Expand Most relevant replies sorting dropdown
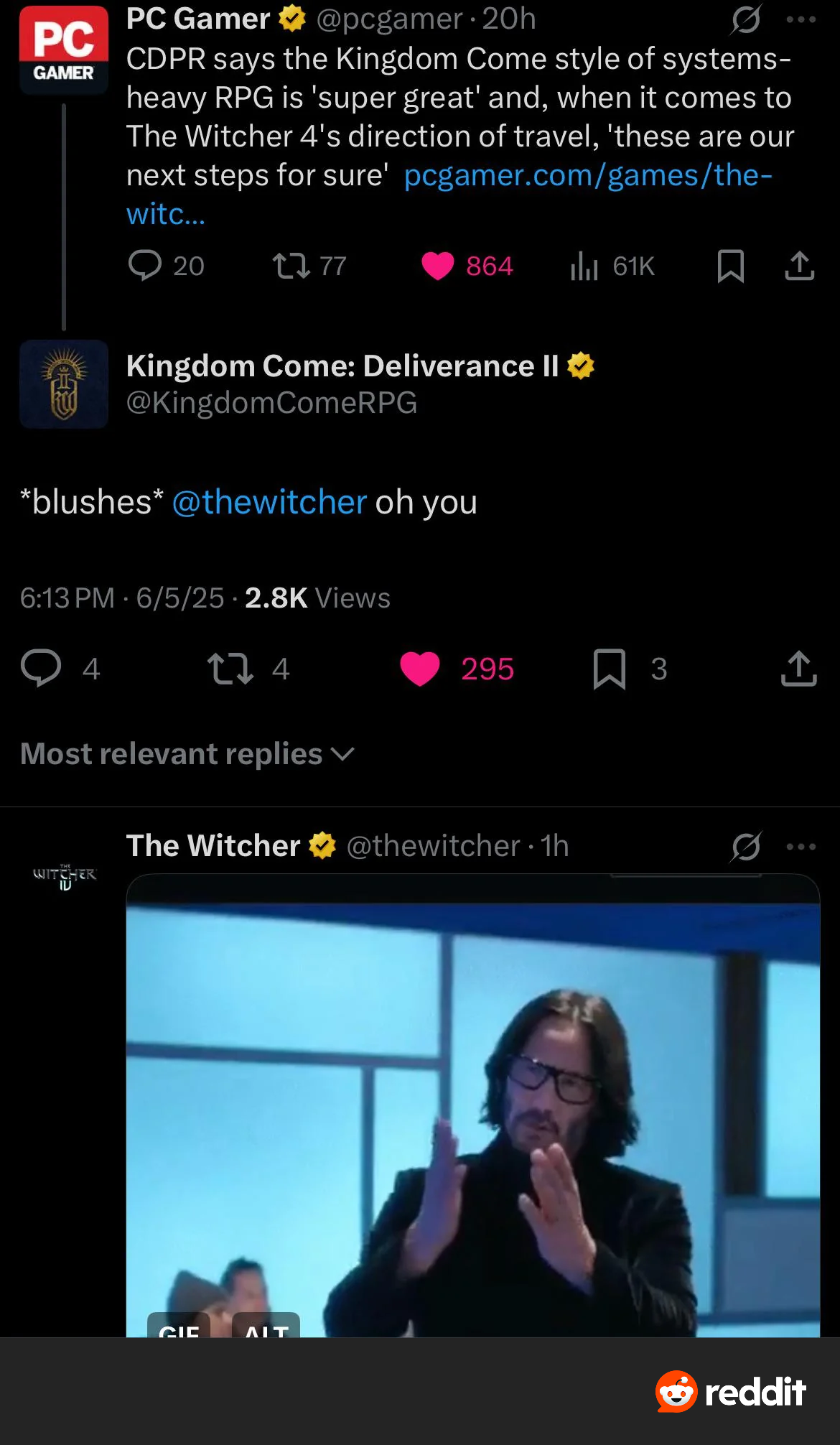The height and width of the screenshot is (1445, 840). pyautogui.click(x=187, y=754)
